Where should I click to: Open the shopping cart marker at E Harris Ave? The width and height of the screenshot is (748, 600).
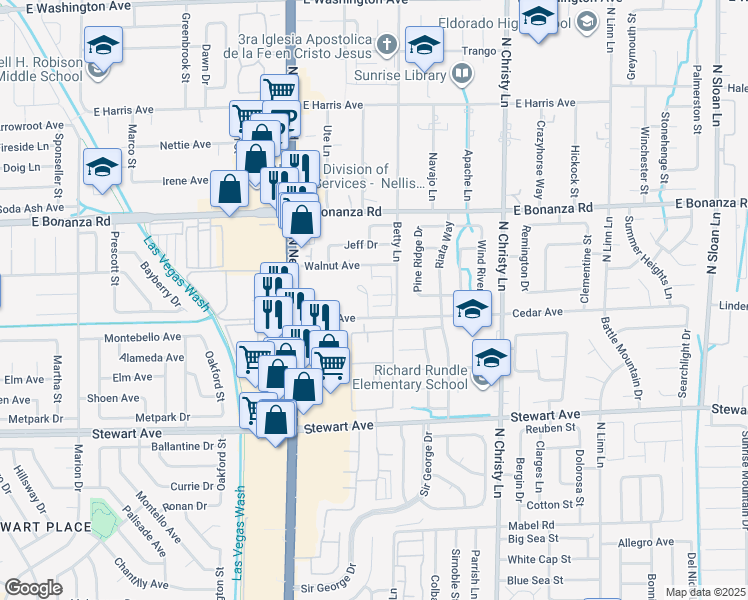tap(280, 92)
